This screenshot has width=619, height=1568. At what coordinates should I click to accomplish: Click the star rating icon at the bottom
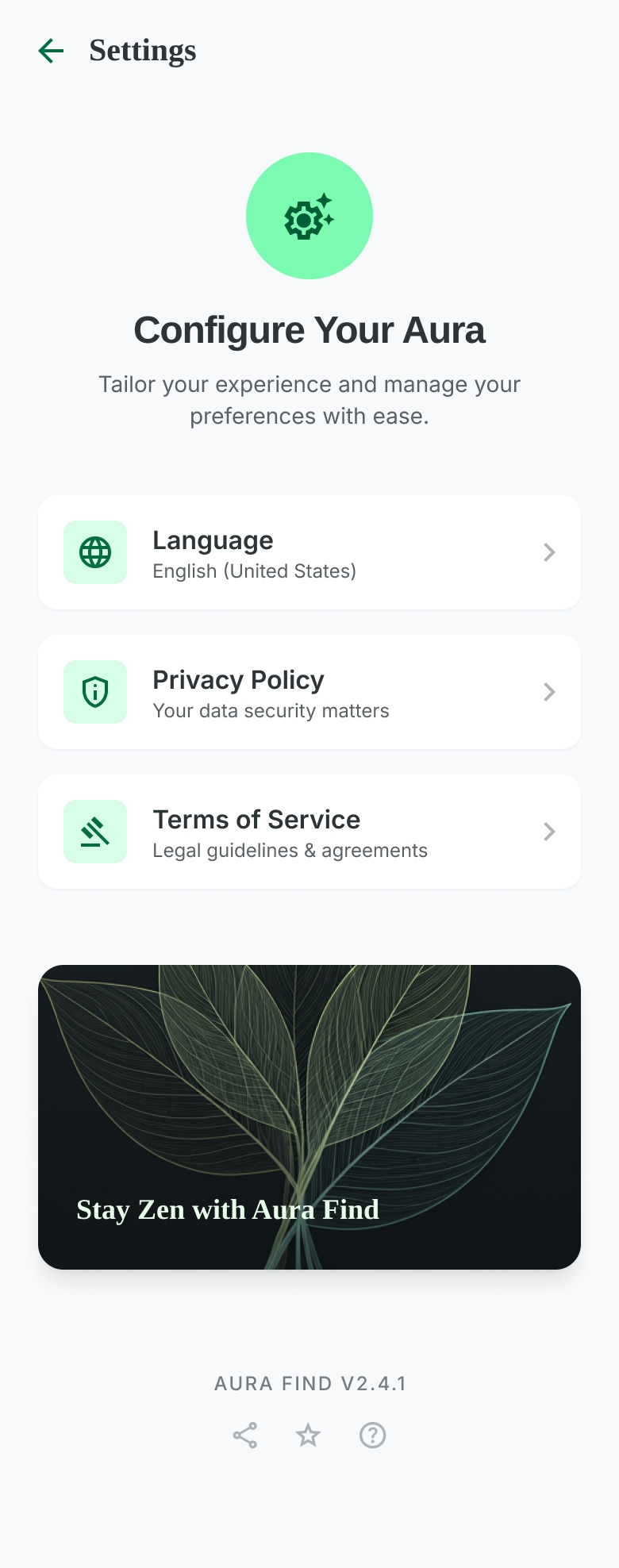pyautogui.click(x=308, y=1435)
